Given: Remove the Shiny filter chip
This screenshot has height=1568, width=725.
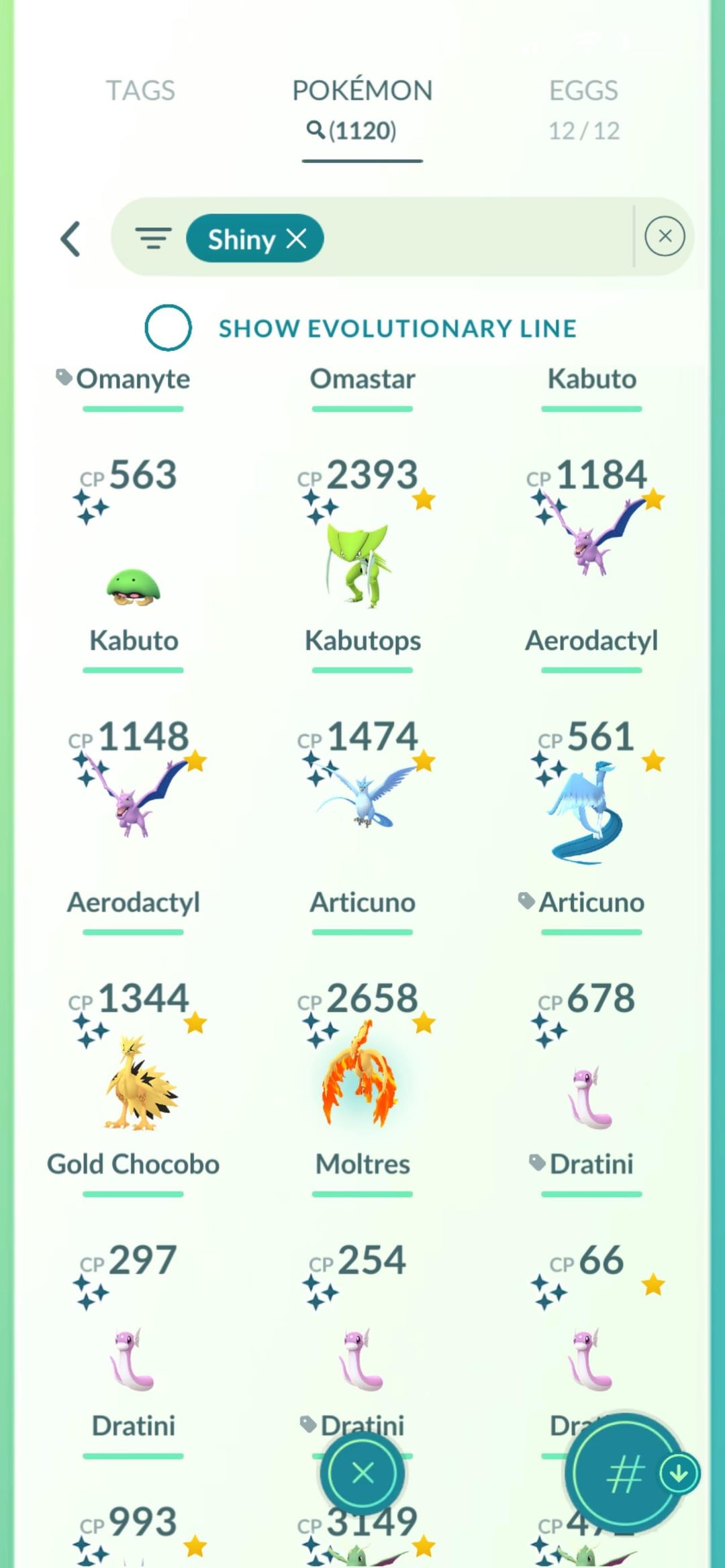Looking at the screenshot, I should pos(296,238).
